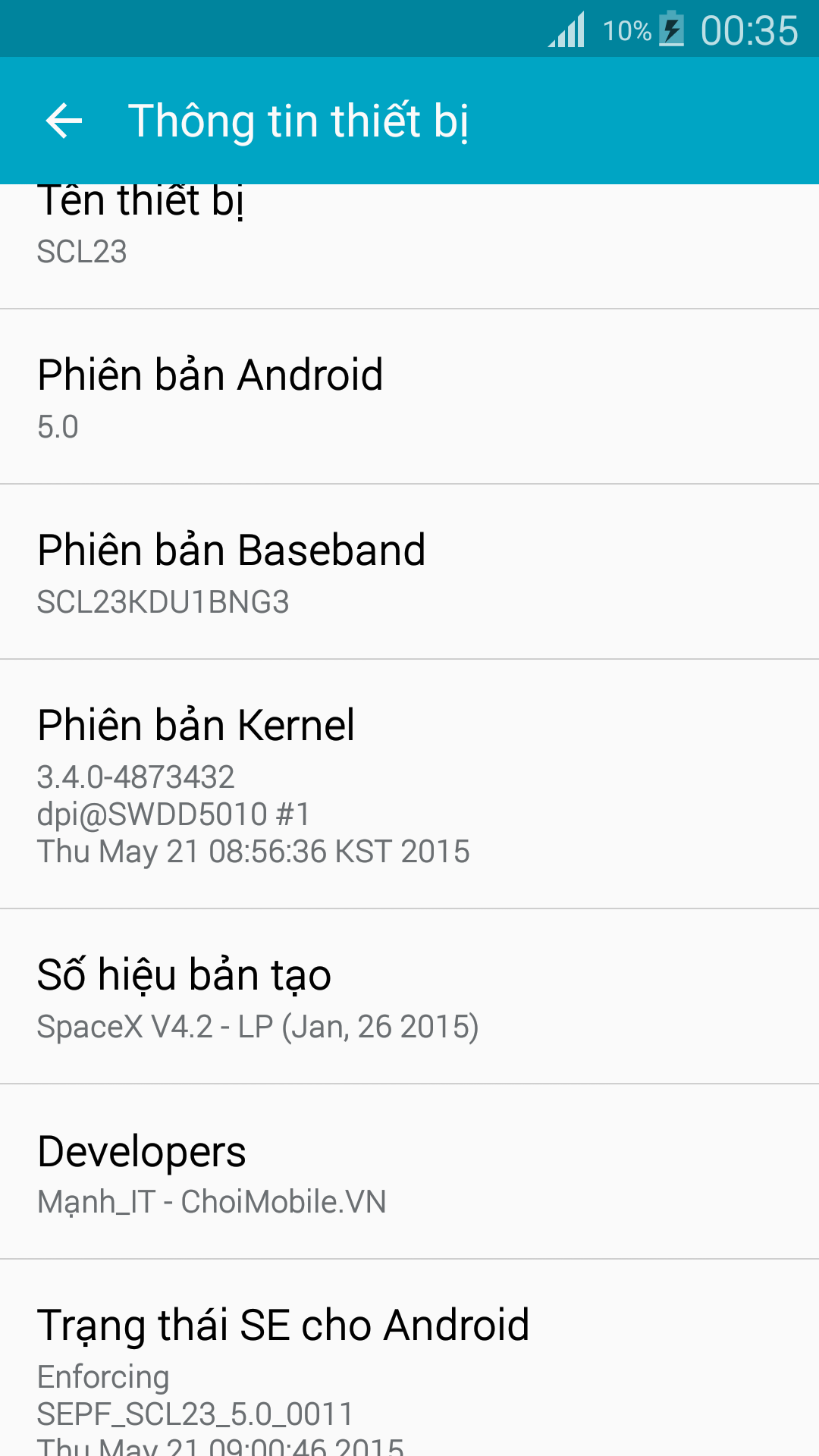Tap Số hiệu bản tạo build number
Image resolution: width=819 pixels, height=1456 pixels.
(409, 996)
